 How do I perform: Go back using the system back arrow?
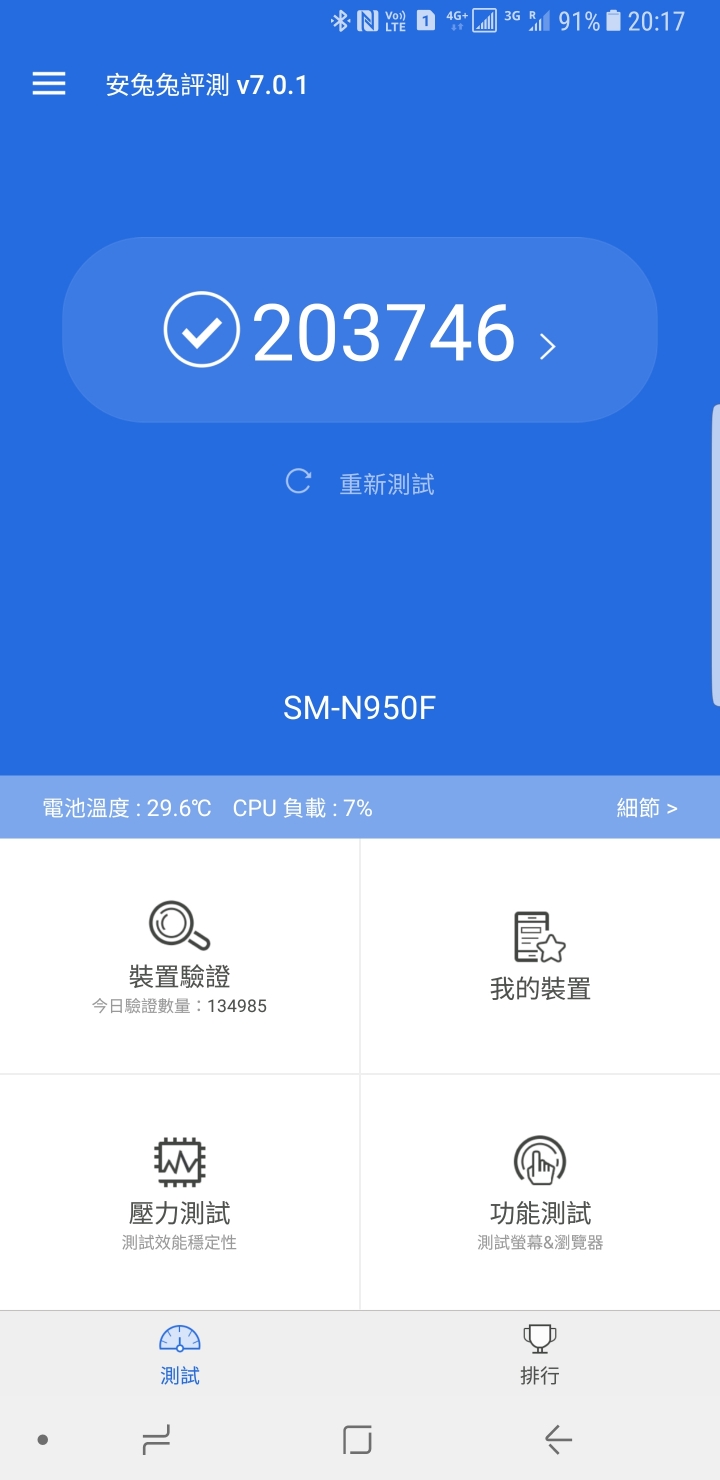point(558,1440)
